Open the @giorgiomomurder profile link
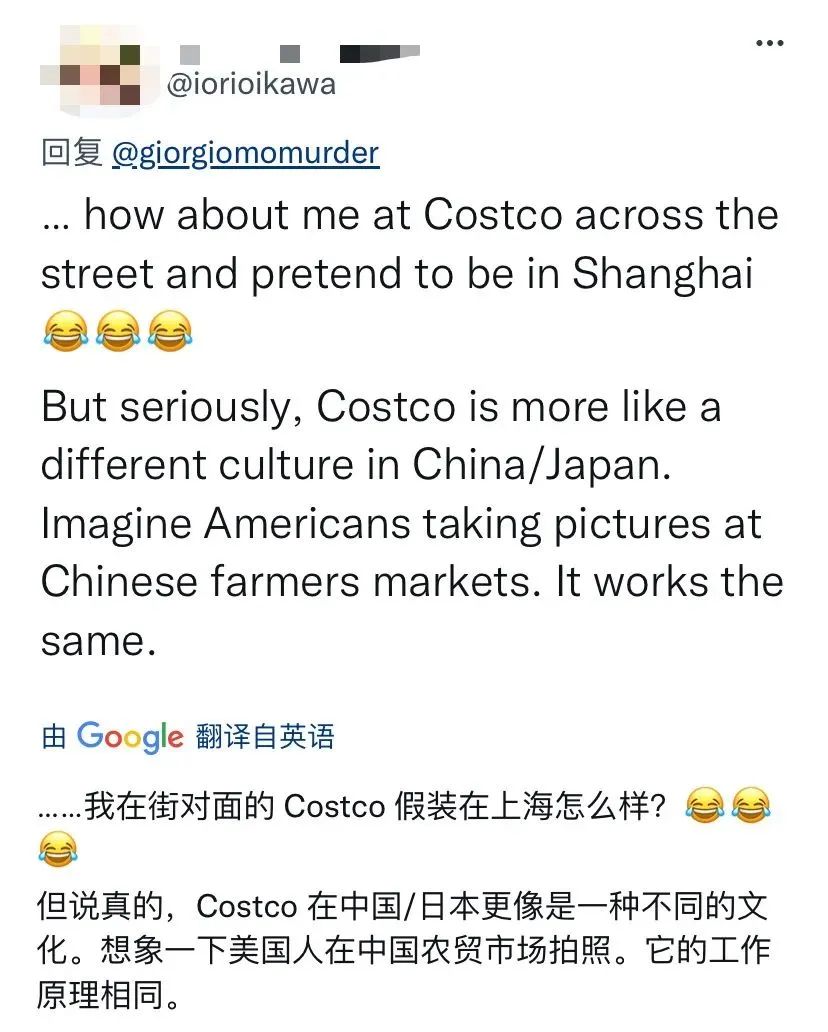Screen dimensions: 828x1032 point(246,153)
